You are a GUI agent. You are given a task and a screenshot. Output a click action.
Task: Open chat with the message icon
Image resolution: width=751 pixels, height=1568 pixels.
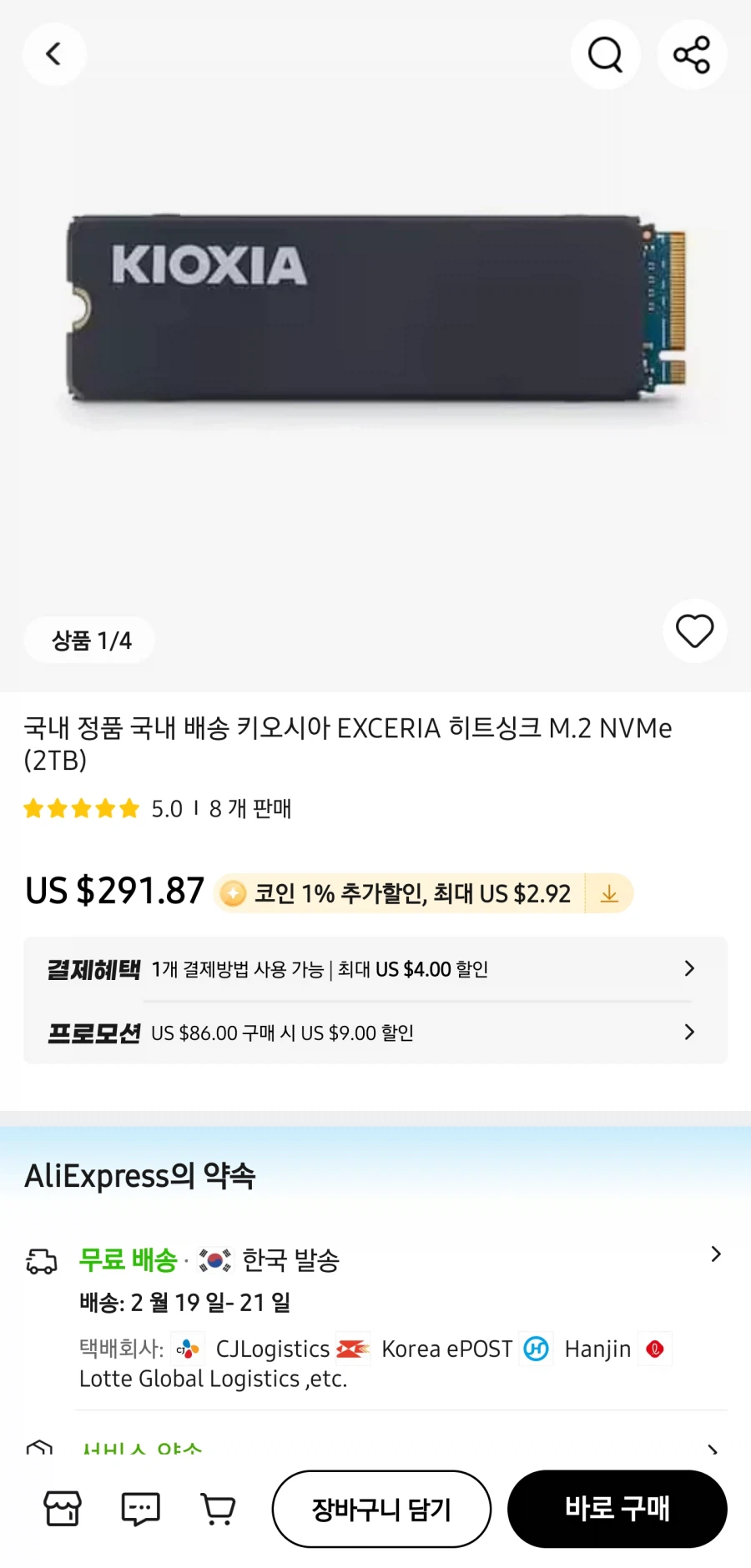click(x=139, y=1508)
